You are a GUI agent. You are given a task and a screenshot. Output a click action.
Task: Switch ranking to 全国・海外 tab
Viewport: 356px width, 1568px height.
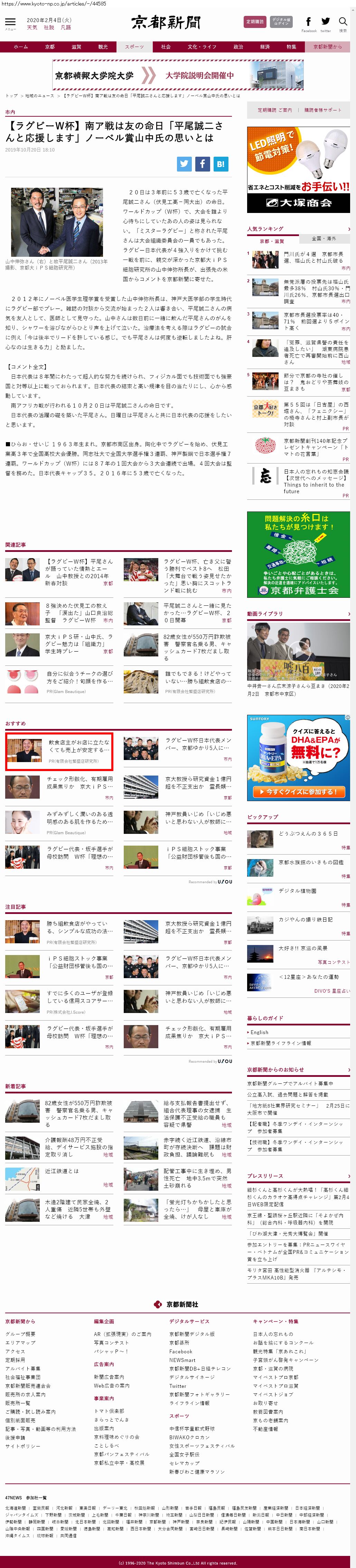tap(324, 238)
